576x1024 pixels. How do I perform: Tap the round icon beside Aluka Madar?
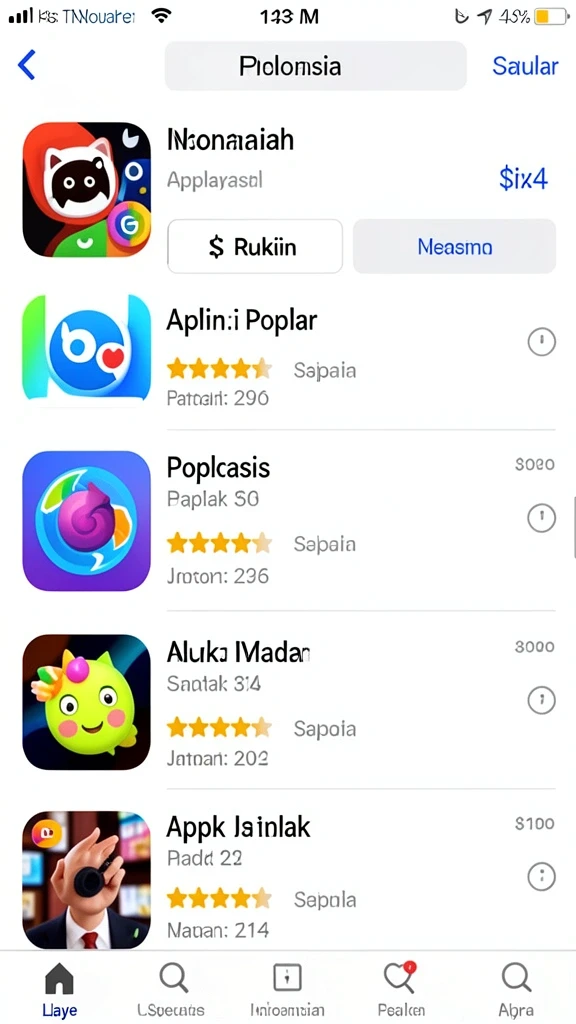tap(541, 701)
